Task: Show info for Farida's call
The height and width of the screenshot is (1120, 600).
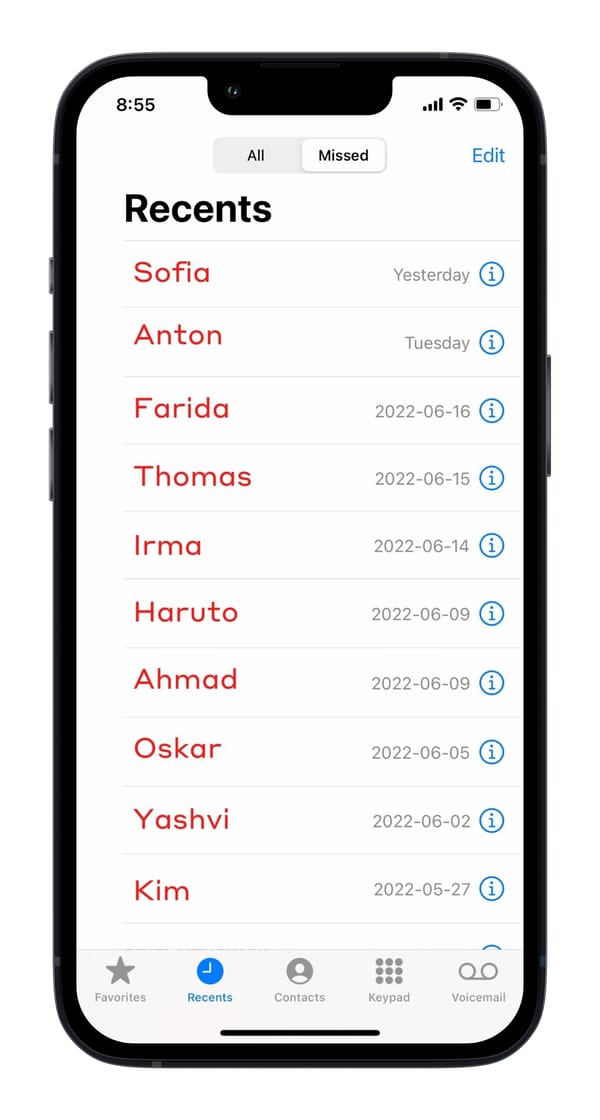Action: pos(491,410)
